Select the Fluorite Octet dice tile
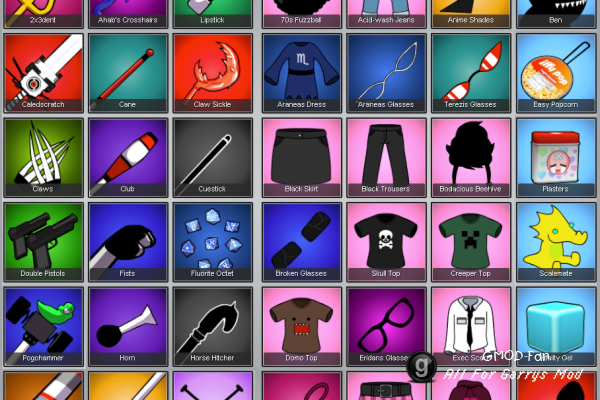The image size is (600, 400). point(212,242)
